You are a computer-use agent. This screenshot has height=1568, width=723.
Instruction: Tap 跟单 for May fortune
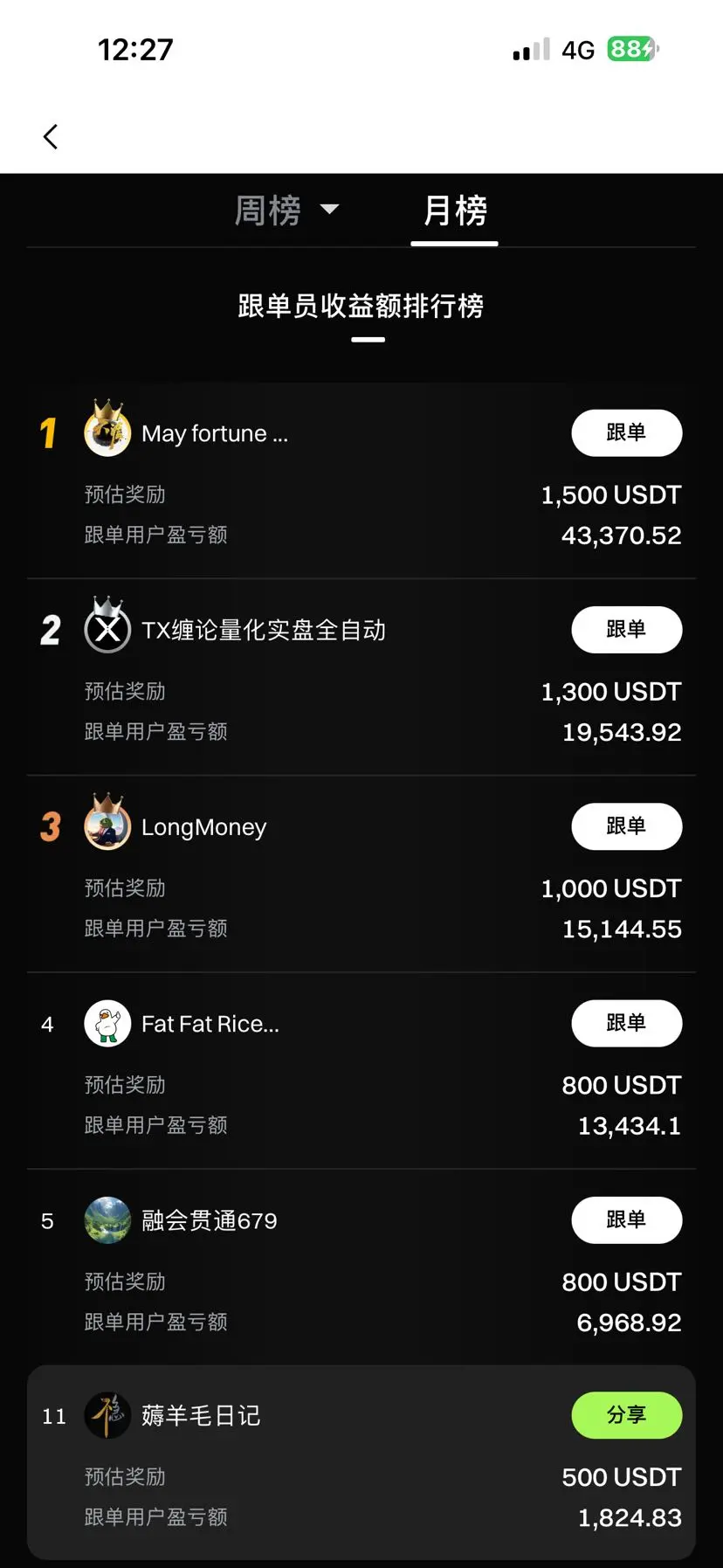point(626,432)
